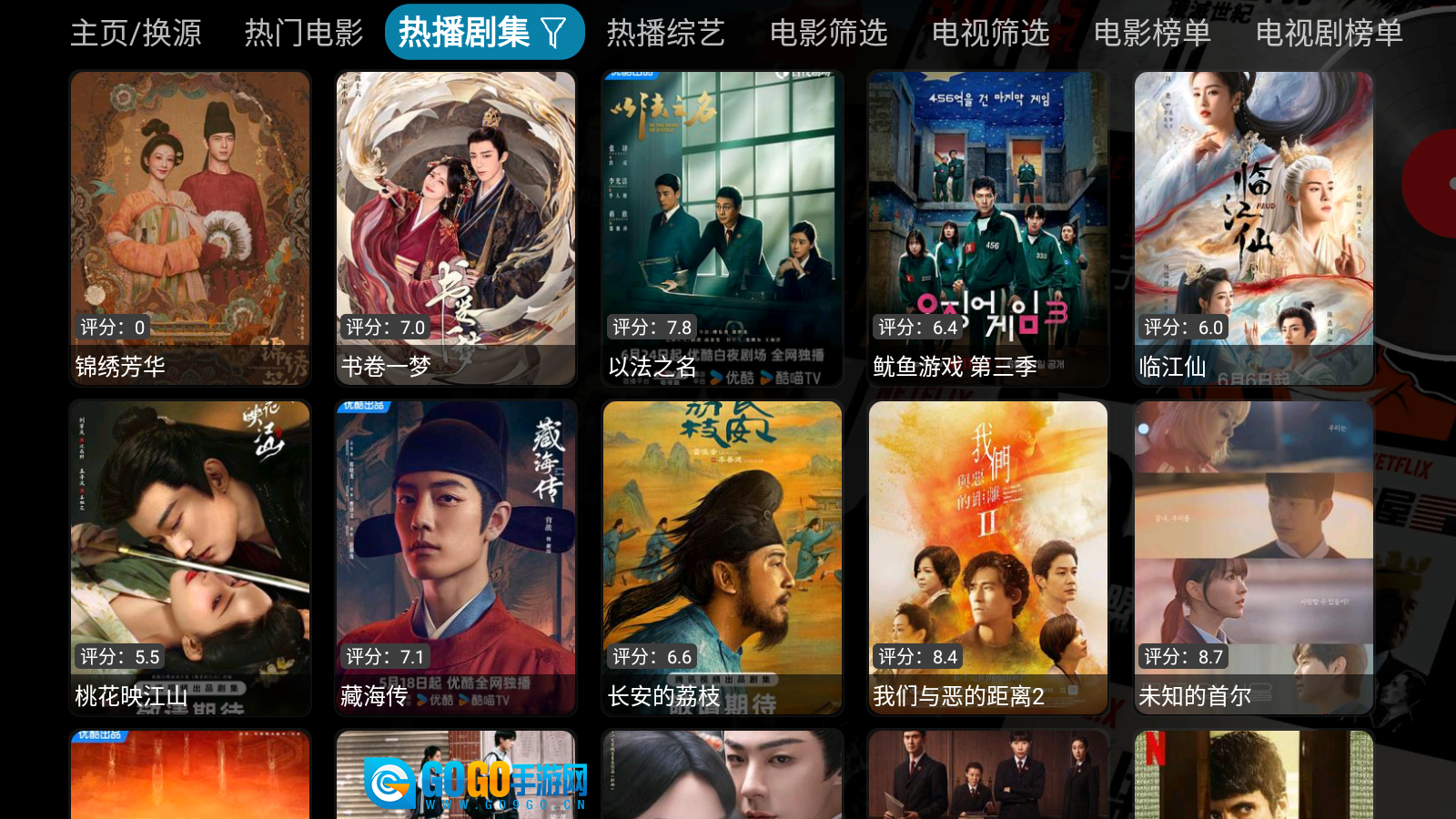The height and width of the screenshot is (819, 1456).
Task: Open the filter on 热播剧集 tab
Action: click(x=553, y=34)
